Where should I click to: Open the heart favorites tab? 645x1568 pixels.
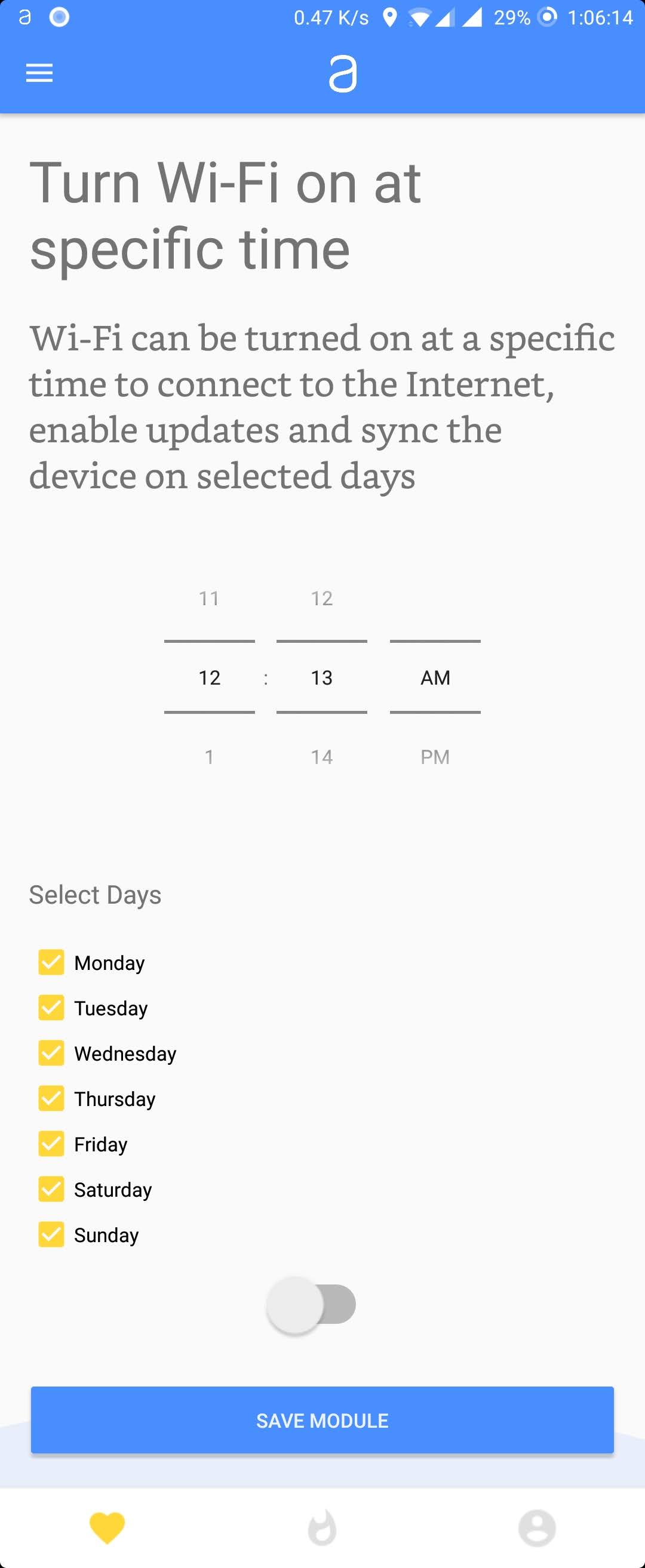click(107, 1527)
